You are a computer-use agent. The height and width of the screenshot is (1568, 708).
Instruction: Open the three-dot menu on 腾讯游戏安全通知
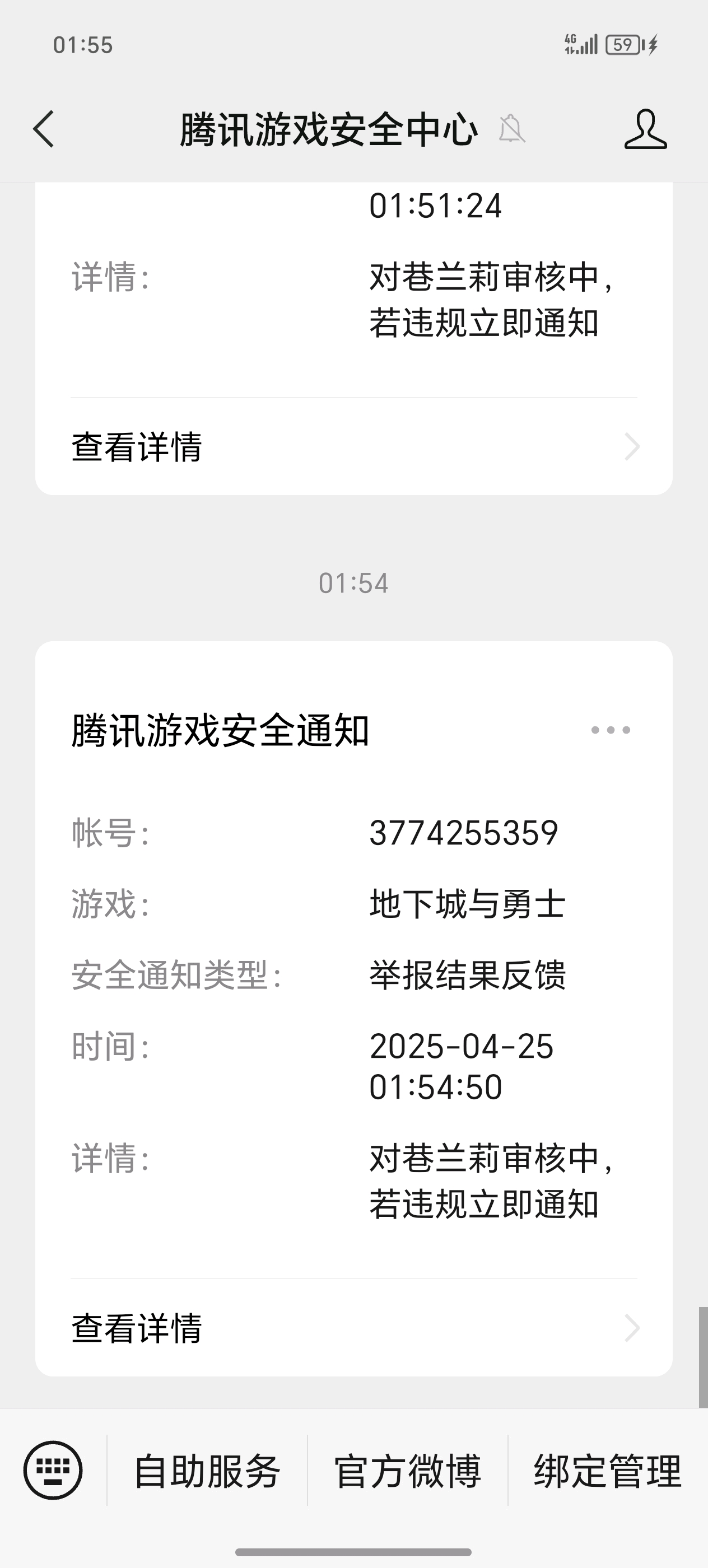tap(611, 730)
